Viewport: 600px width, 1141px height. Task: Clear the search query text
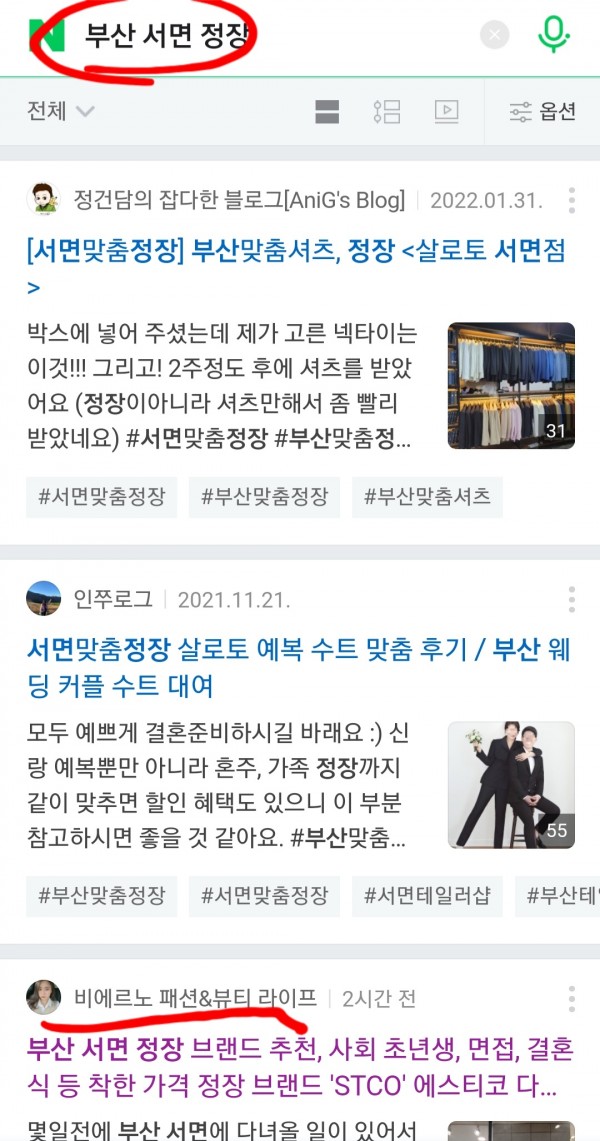pos(494,36)
